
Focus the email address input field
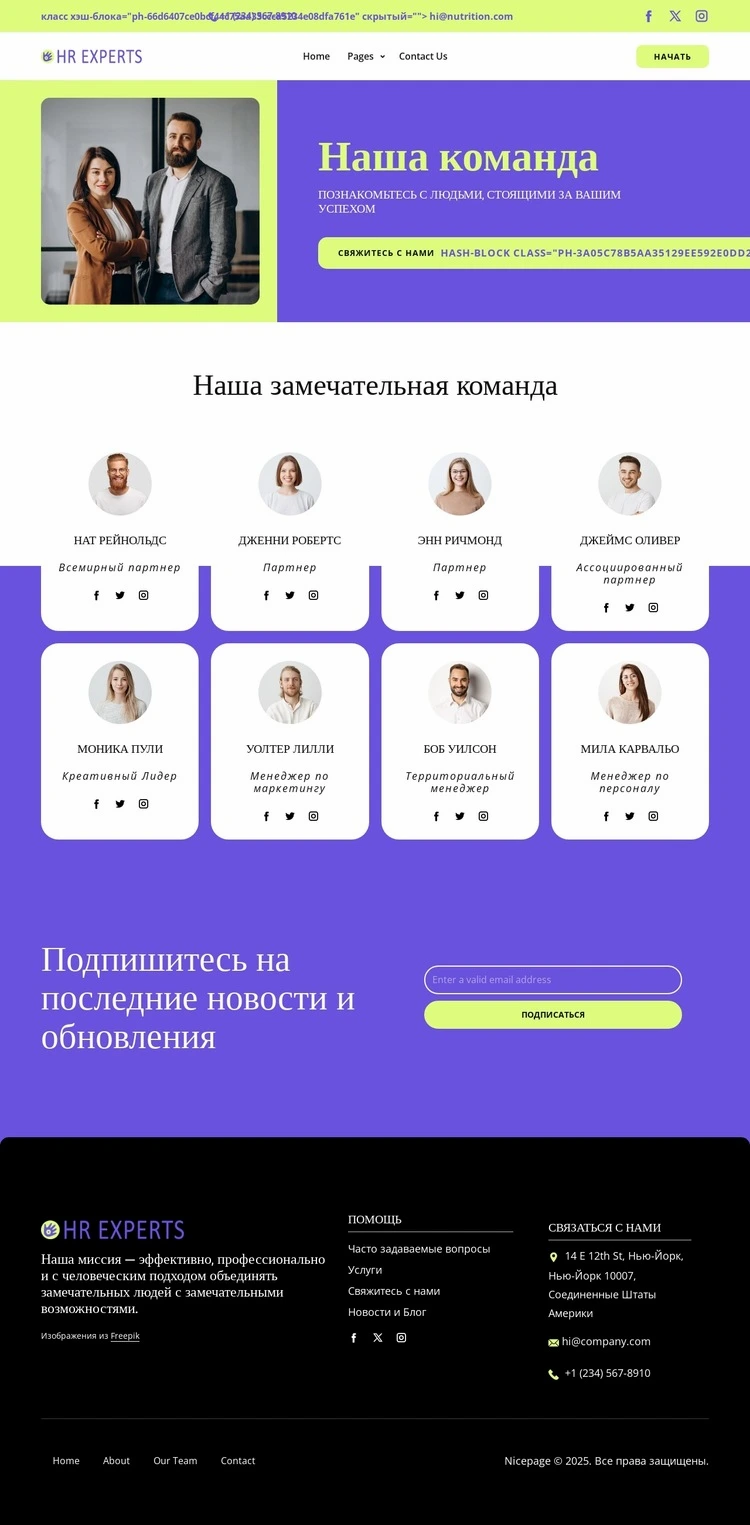click(552, 979)
